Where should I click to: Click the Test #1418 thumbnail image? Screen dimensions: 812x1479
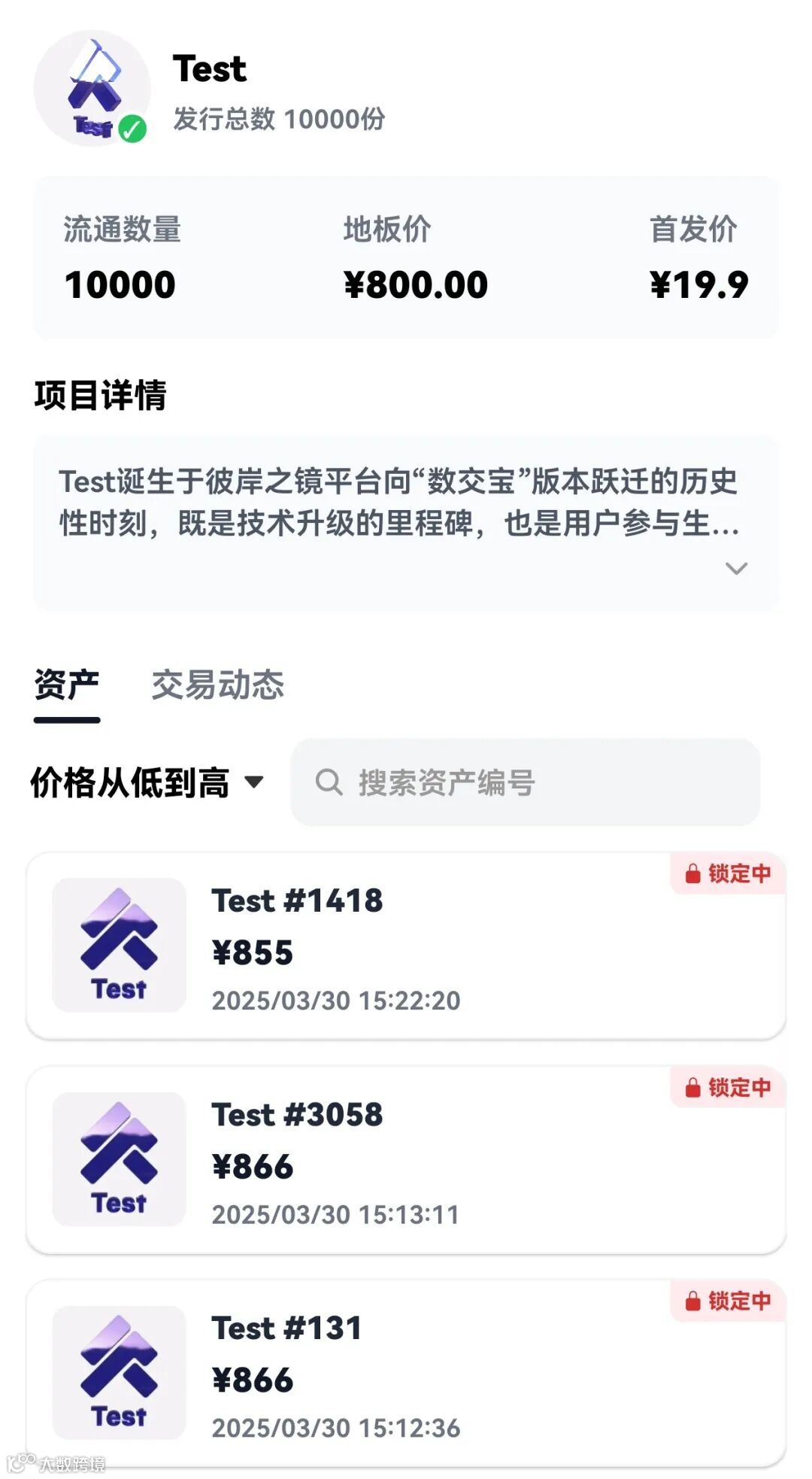tap(118, 946)
